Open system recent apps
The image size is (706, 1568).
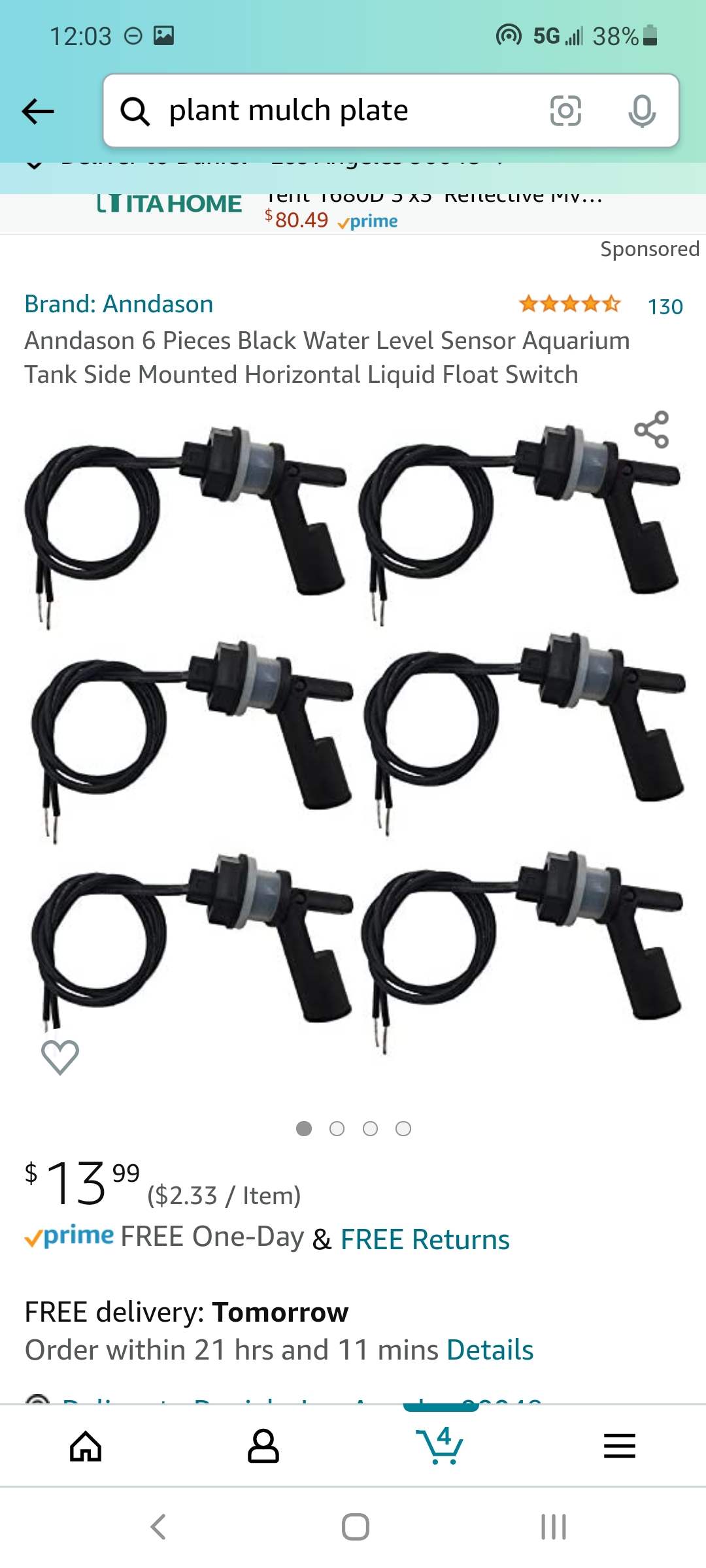553,1527
